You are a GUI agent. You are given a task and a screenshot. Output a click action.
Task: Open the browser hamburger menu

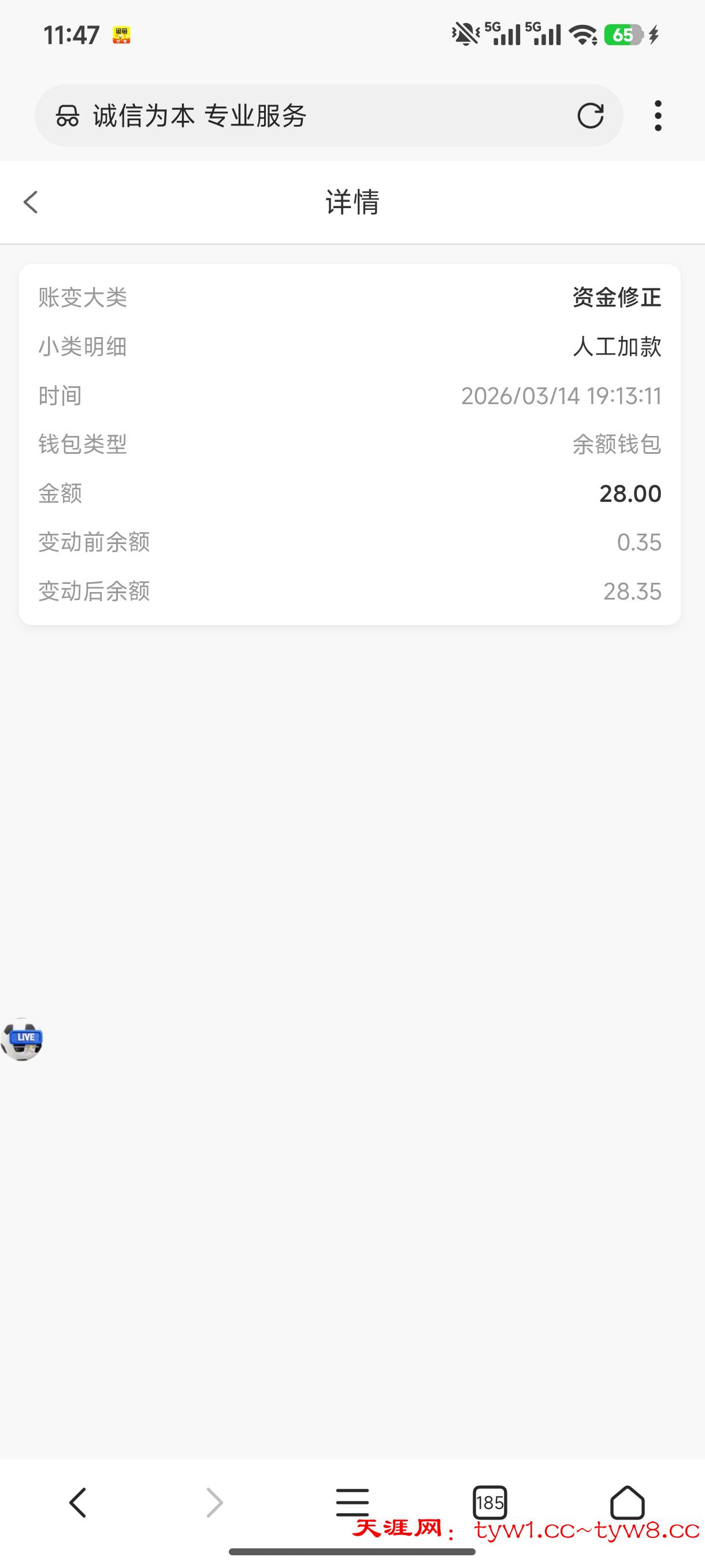(352, 1502)
